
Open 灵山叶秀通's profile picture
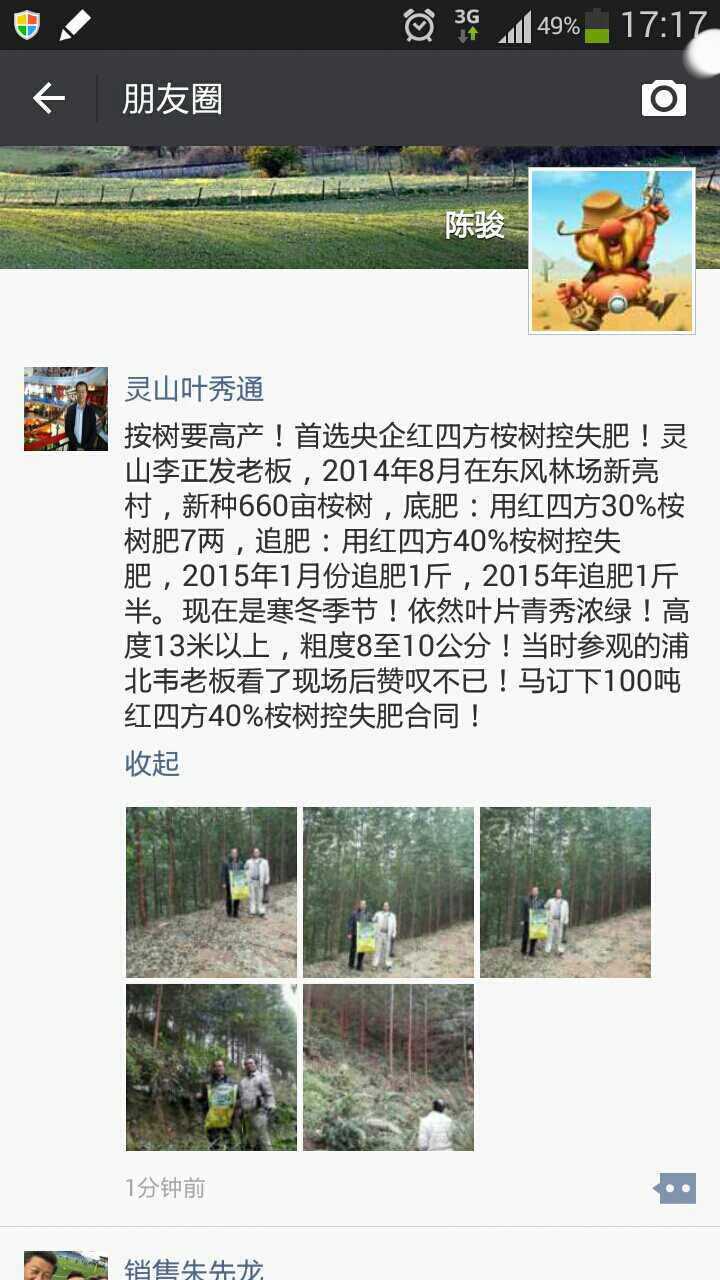[66, 409]
